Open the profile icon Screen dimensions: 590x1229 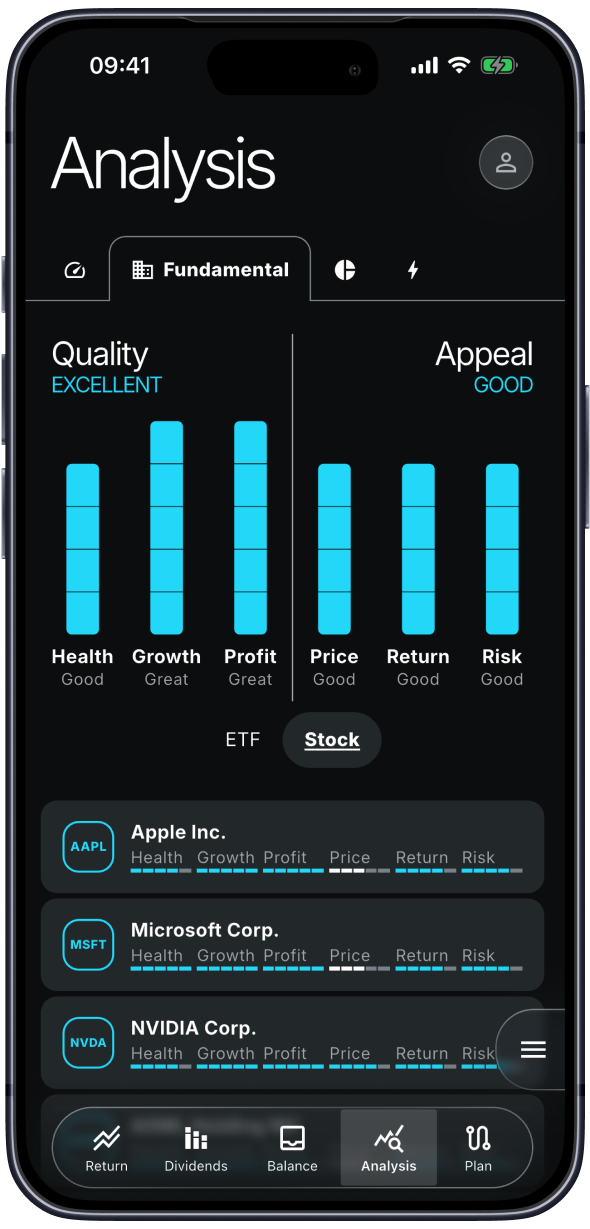click(x=506, y=163)
